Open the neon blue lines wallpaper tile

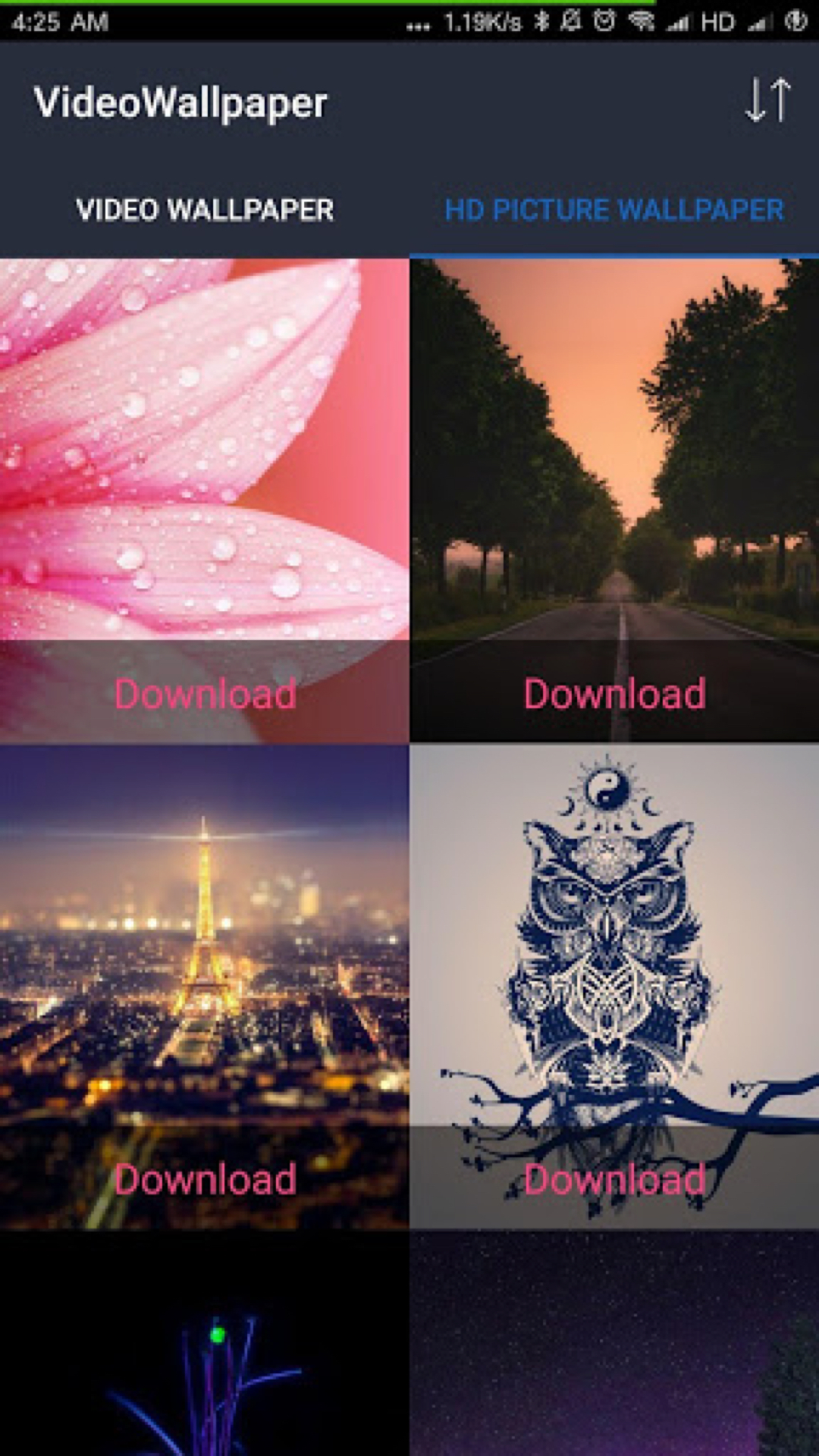(x=205, y=1350)
